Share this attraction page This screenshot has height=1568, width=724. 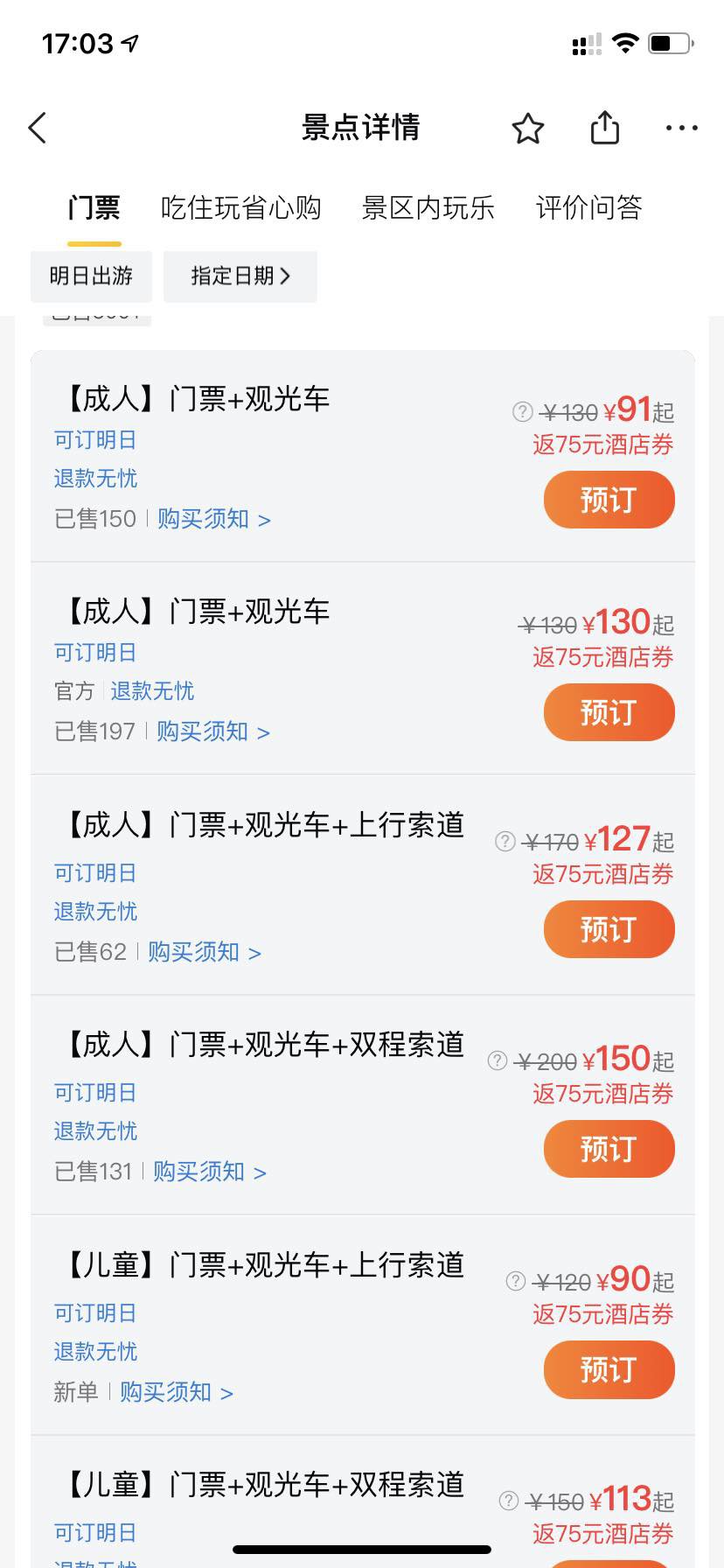pos(604,128)
